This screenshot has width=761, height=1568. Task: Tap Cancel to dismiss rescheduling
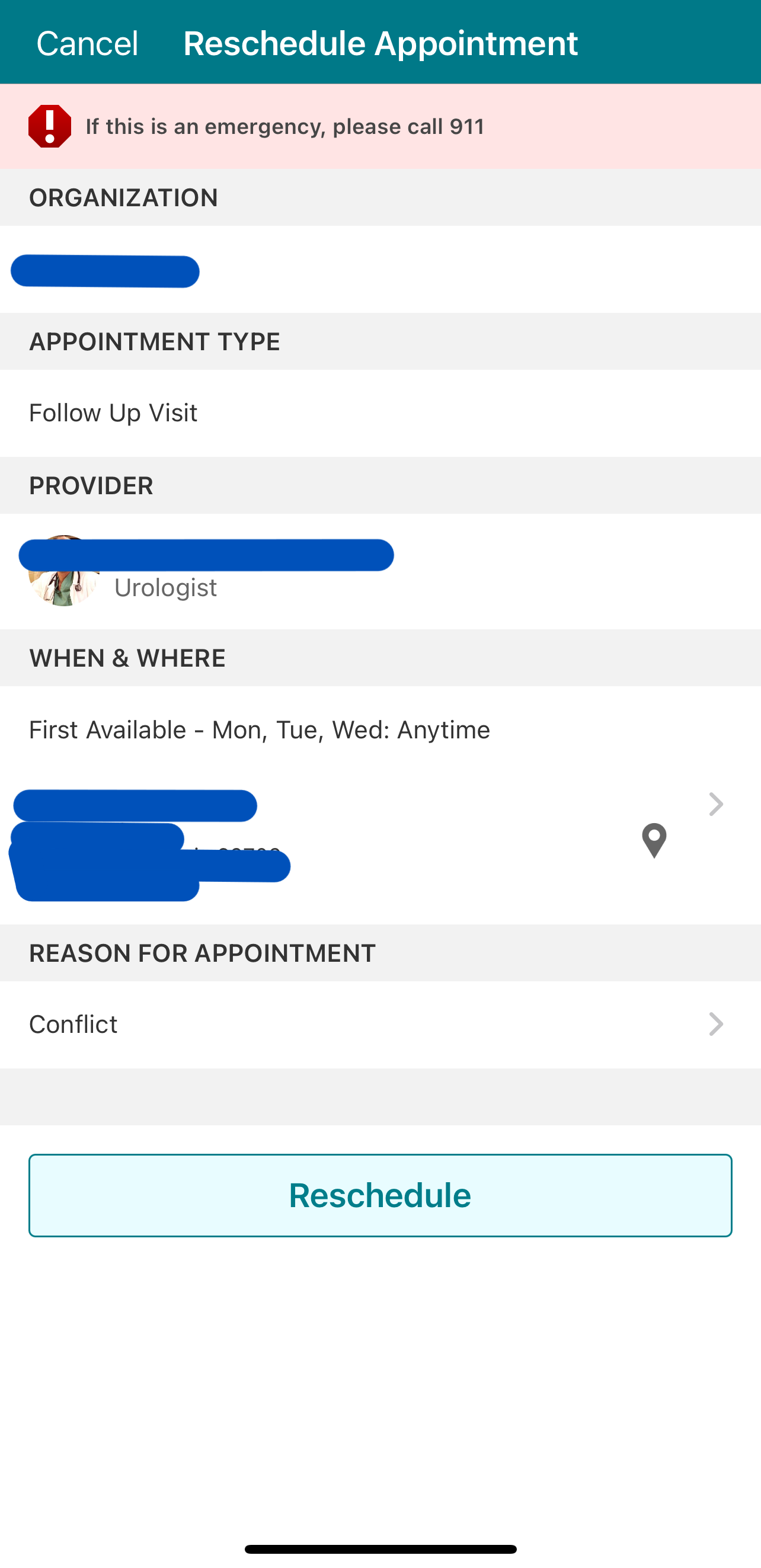[87, 43]
